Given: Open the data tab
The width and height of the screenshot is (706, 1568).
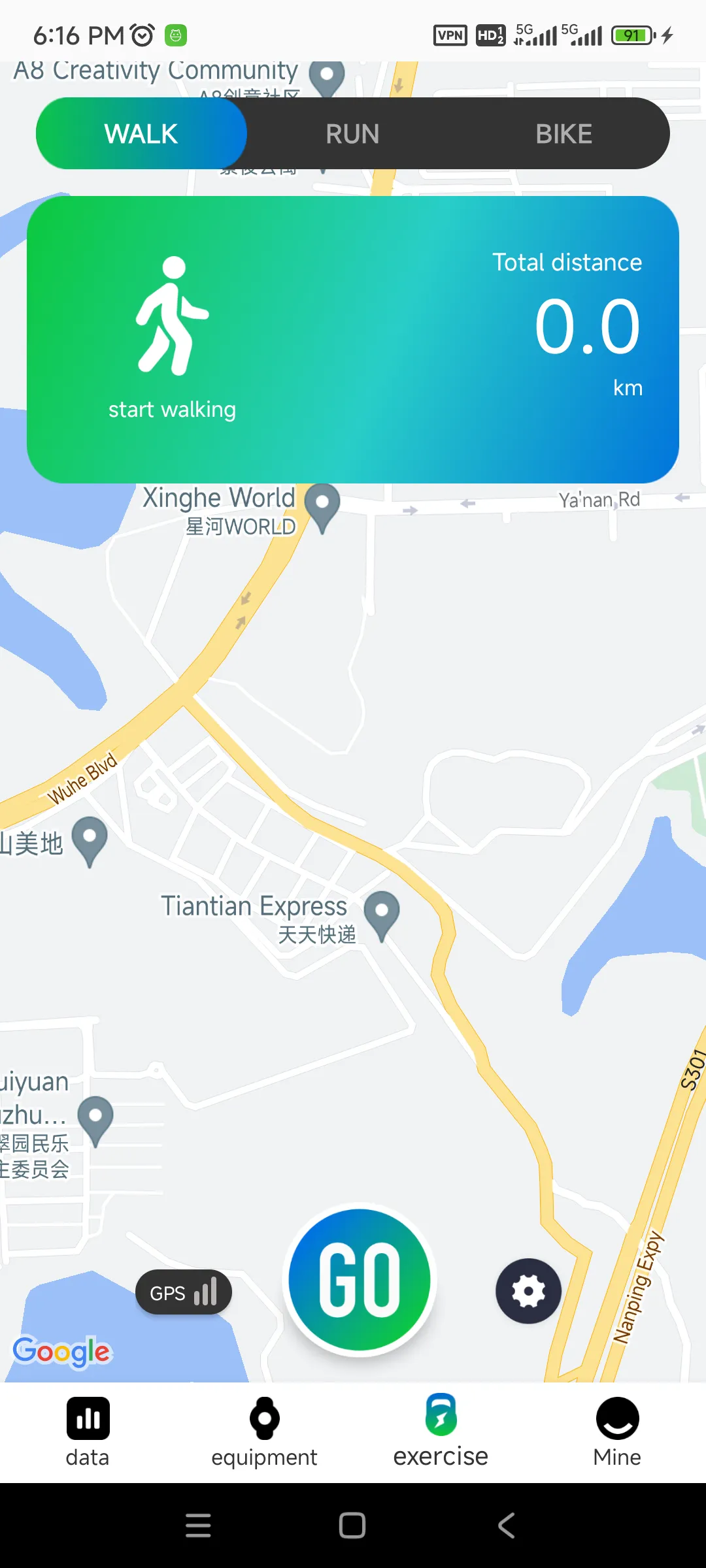Looking at the screenshot, I should [x=88, y=1431].
